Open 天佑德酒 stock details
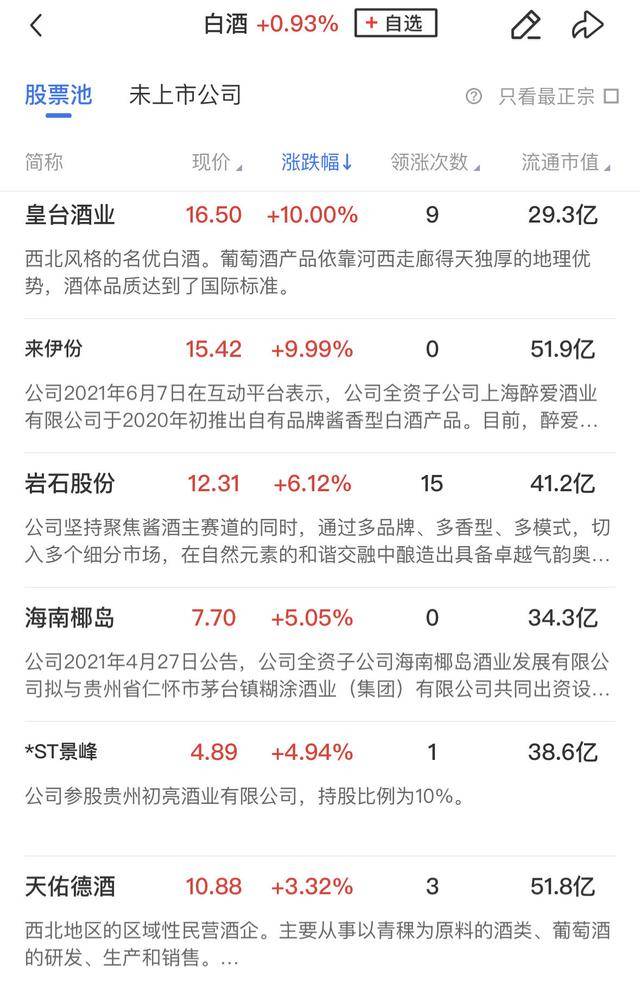This screenshot has width=640, height=983. coord(70,886)
